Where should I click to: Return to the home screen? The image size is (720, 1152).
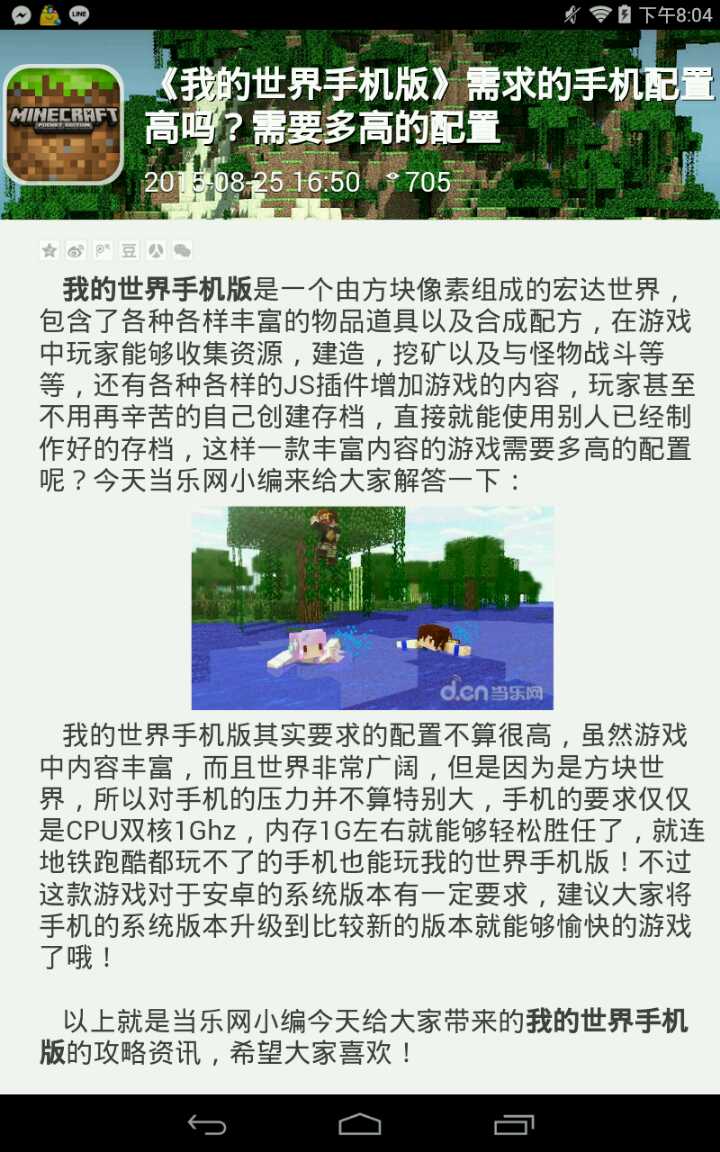tap(360, 1124)
